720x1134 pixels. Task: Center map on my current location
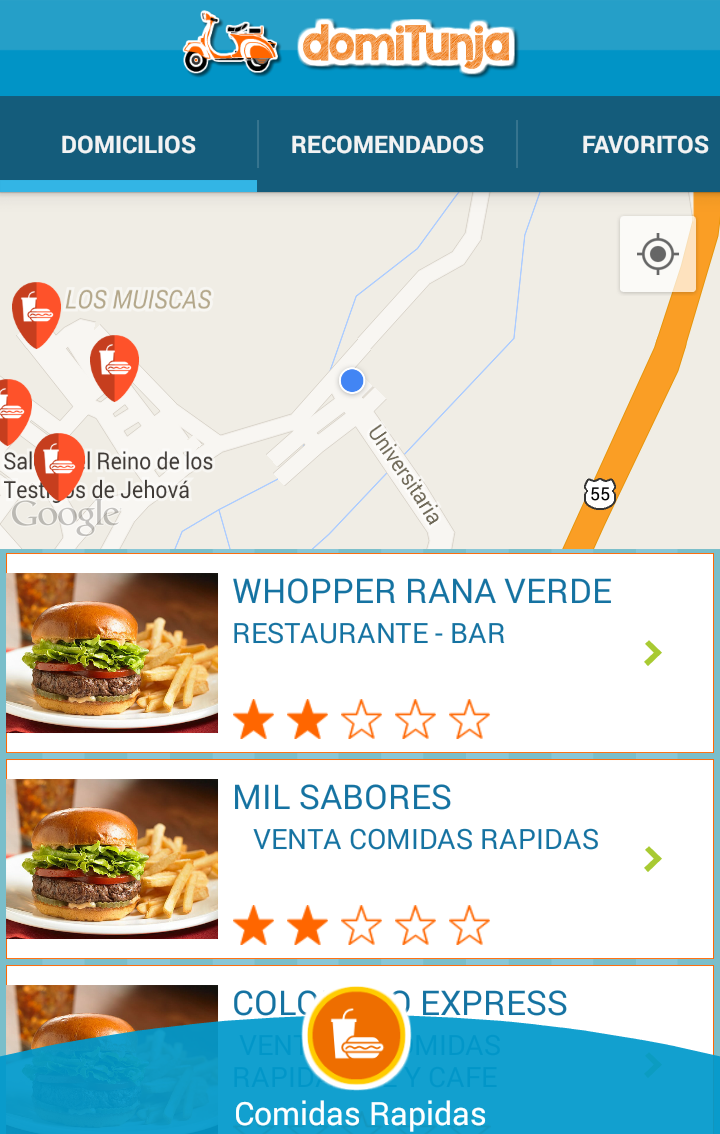pyautogui.click(x=657, y=254)
